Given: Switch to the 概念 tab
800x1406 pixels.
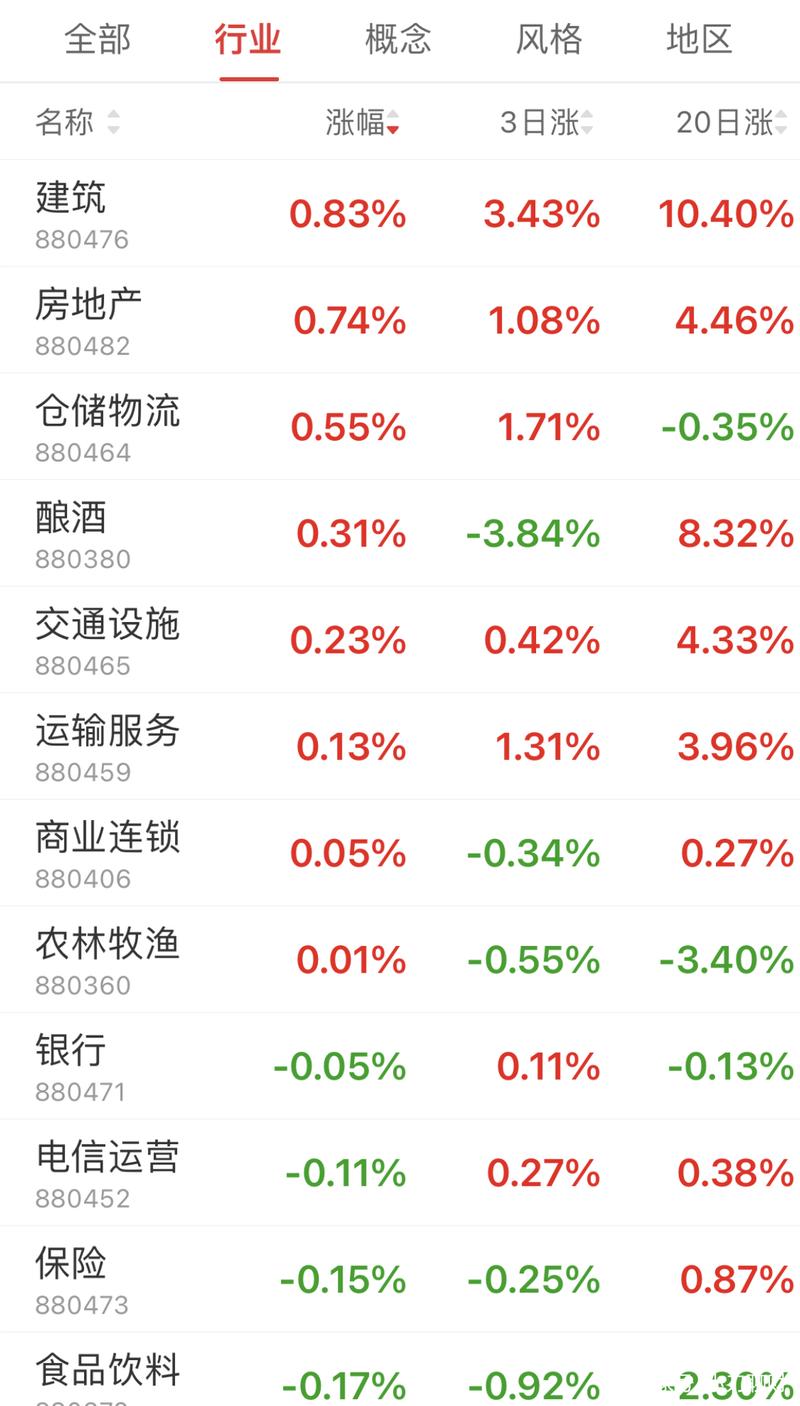Looking at the screenshot, I should point(398,40).
